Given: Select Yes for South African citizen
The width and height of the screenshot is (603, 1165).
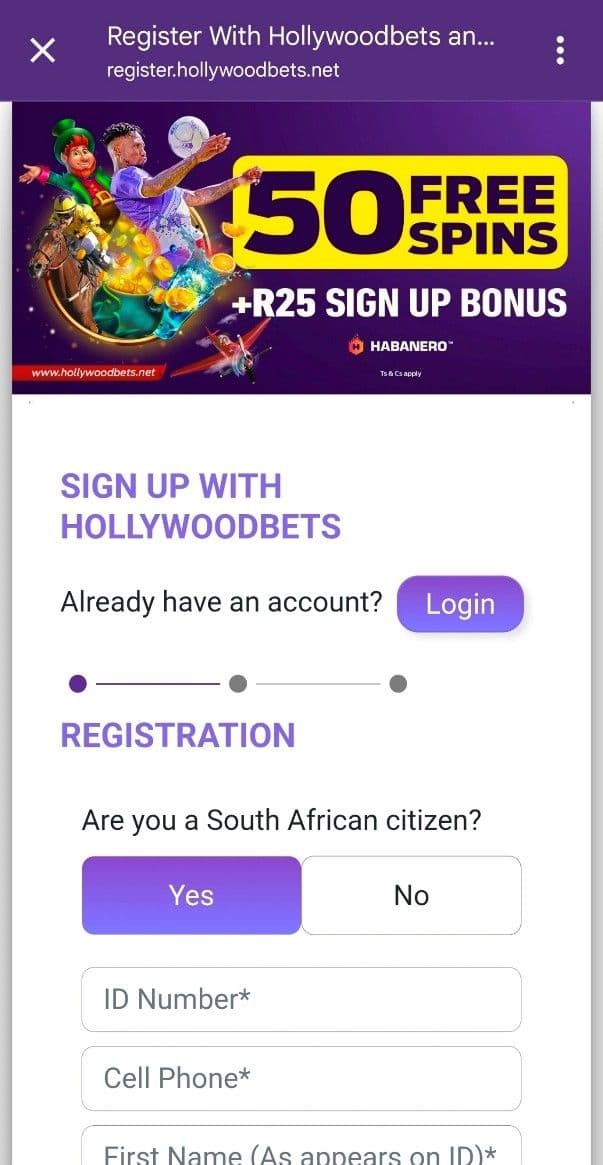Looking at the screenshot, I should [x=191, y=895].
